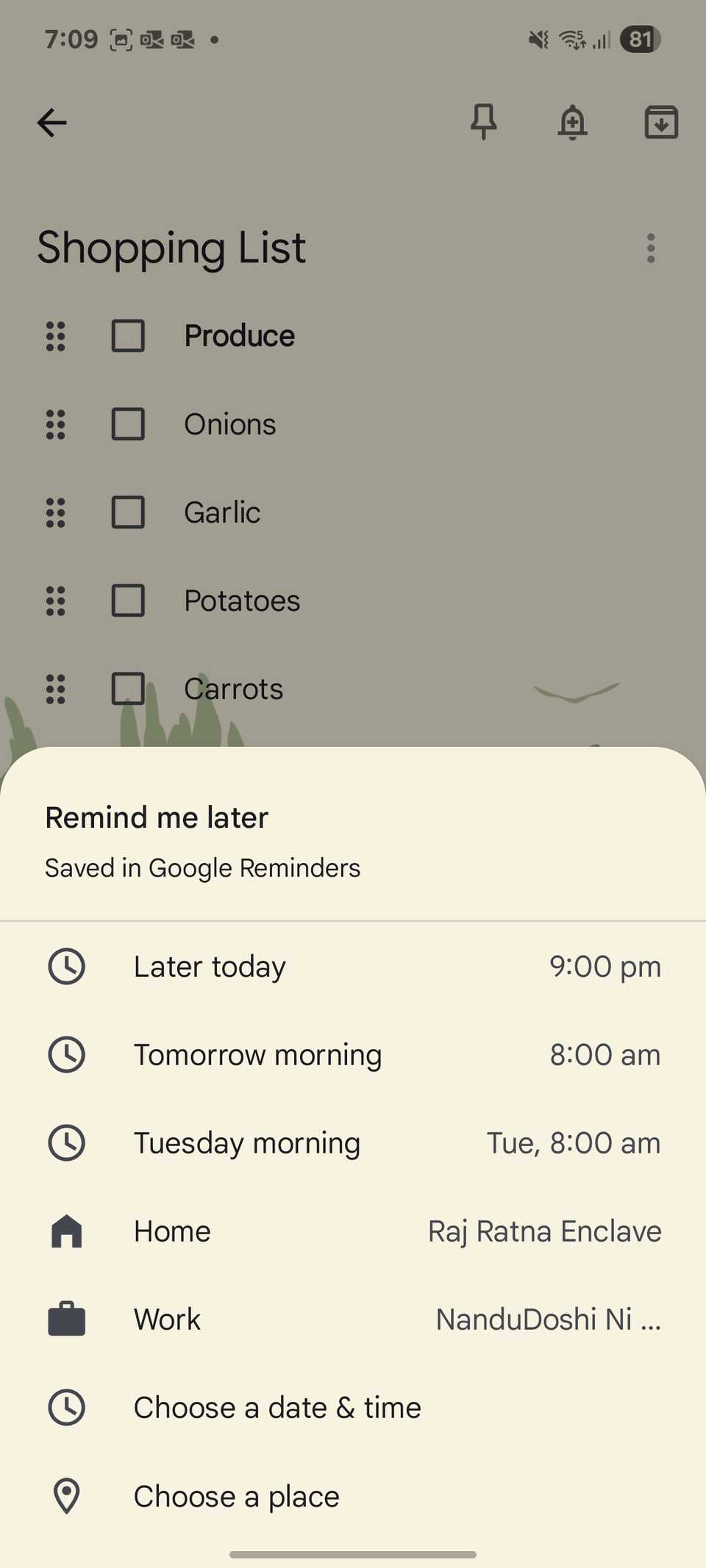Select the map pin icon for Choose a place
The width and height of the screenshot is (706, 1568).
pos(66,1496)
